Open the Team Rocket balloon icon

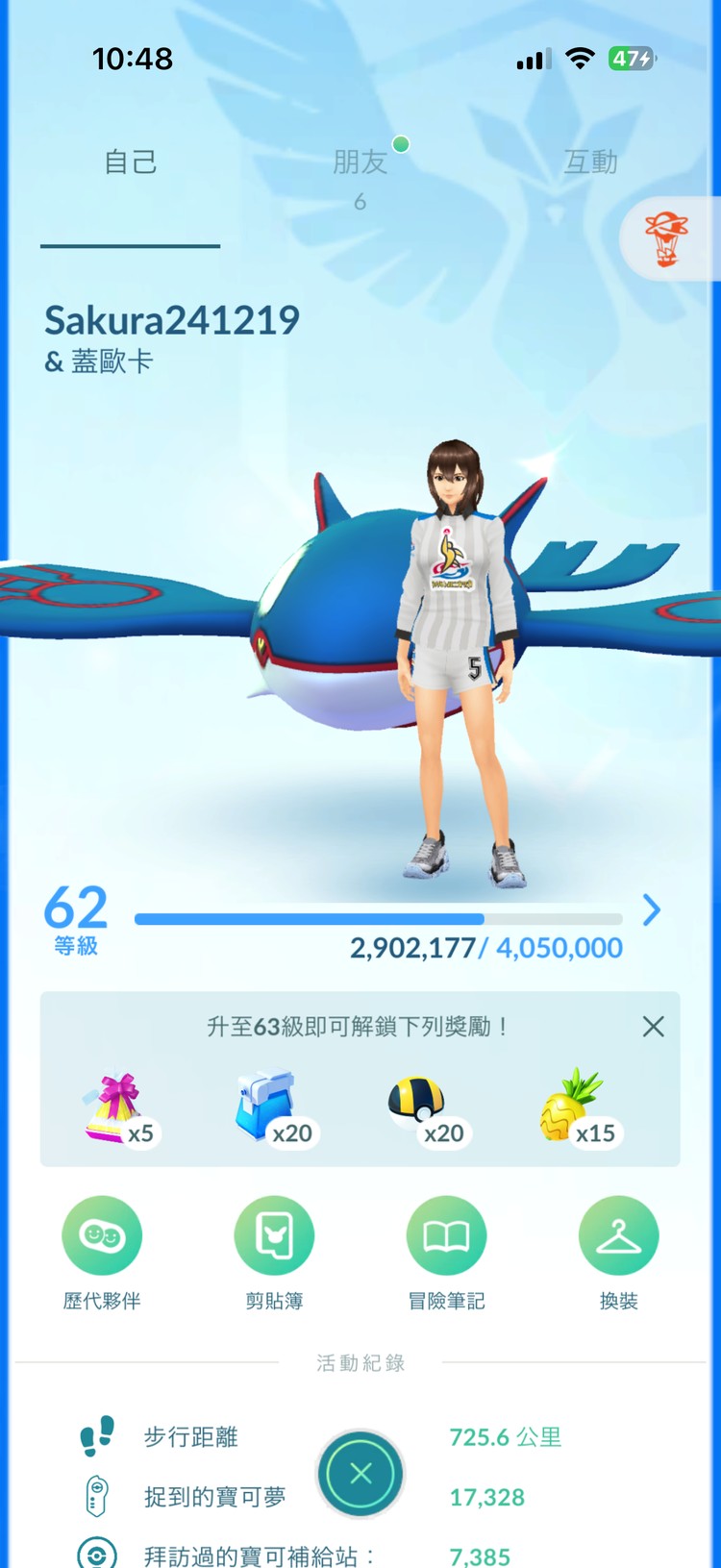[x=666, y=238]
